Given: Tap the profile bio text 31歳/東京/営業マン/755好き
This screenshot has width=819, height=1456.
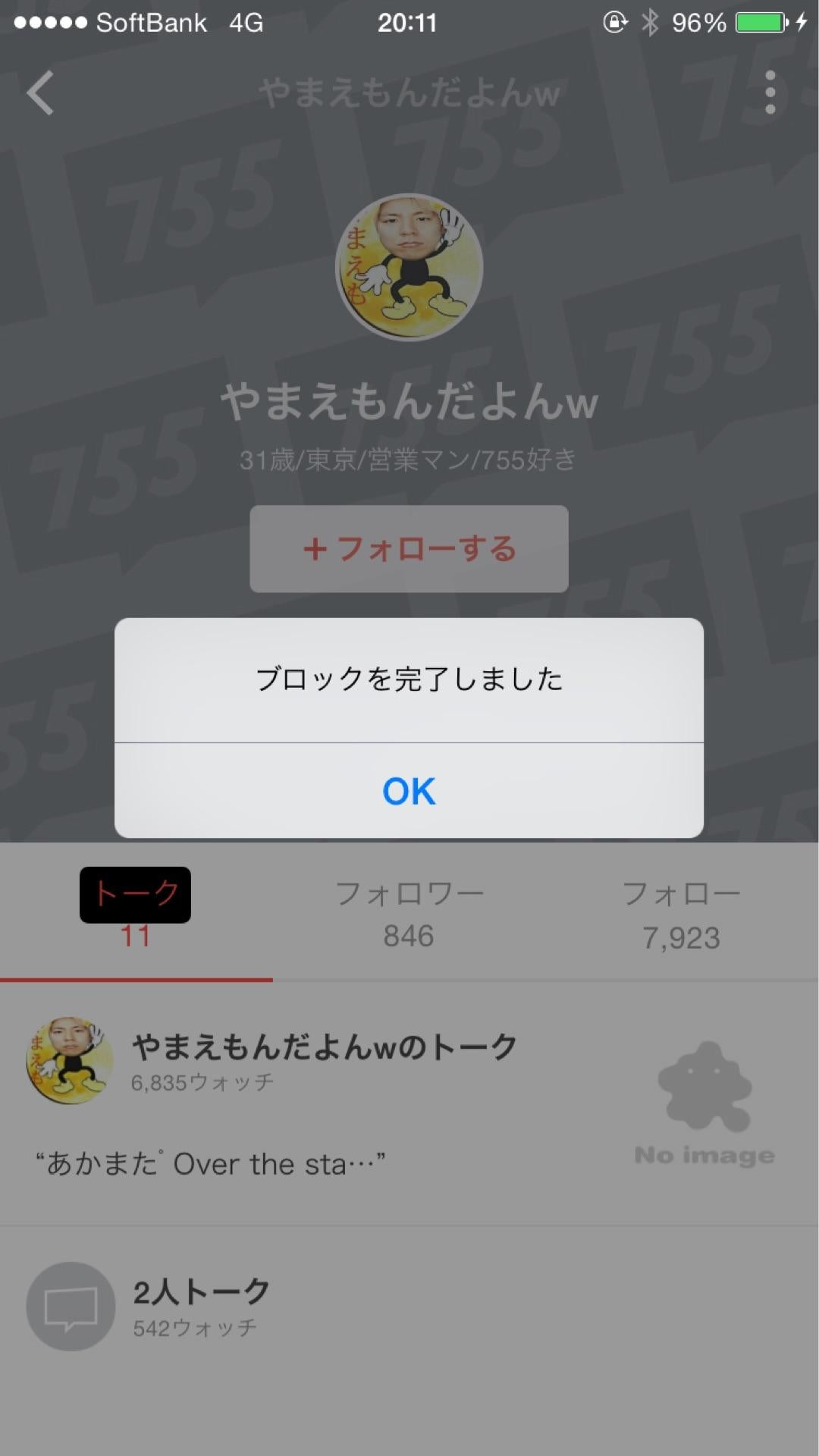Looking at the screenshot, I should pos(409,459).
